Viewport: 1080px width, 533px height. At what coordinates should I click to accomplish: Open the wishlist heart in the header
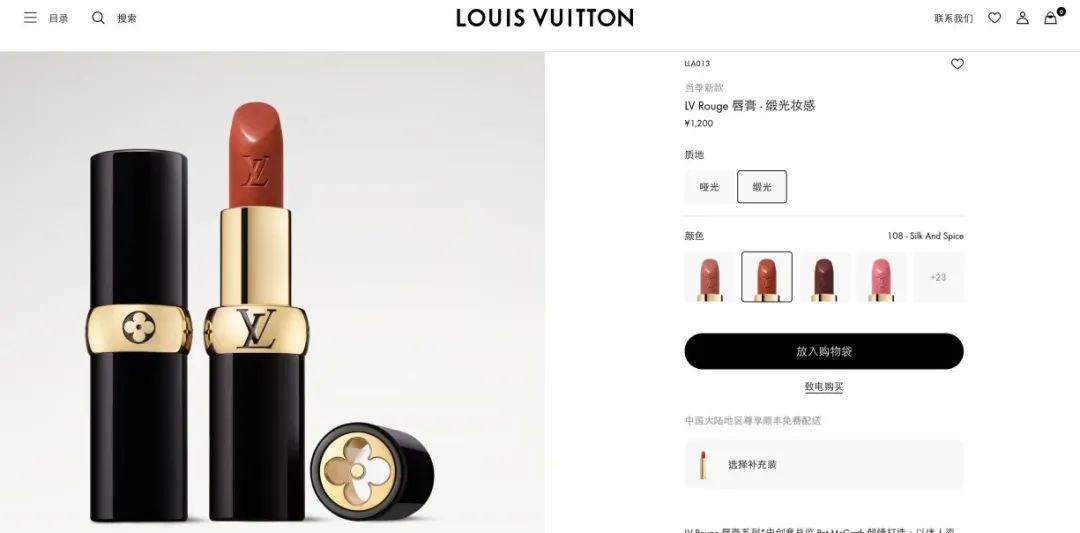point(994,18)
